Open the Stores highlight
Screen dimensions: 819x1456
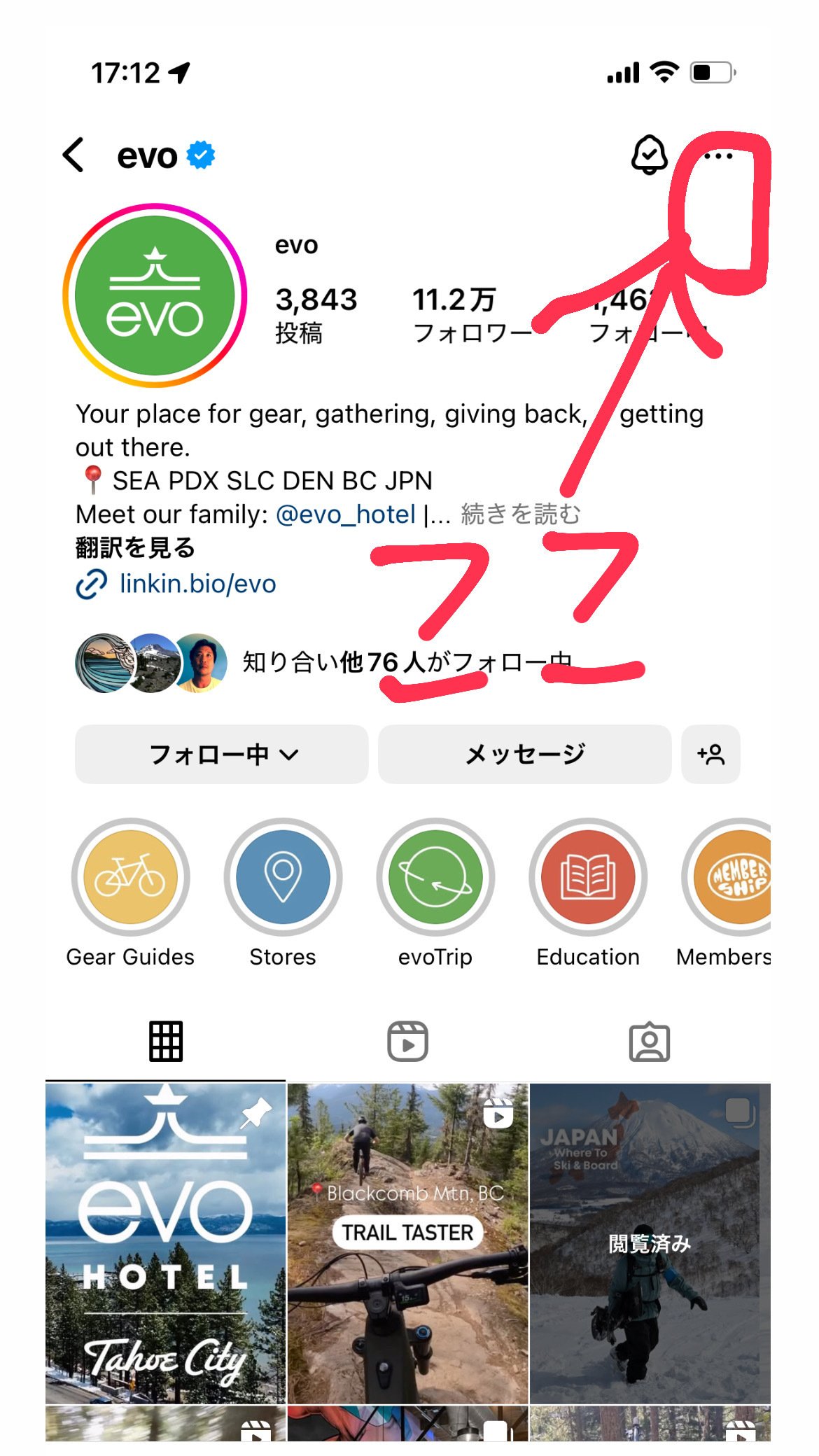pyautogui.click(x=283, y=877)
